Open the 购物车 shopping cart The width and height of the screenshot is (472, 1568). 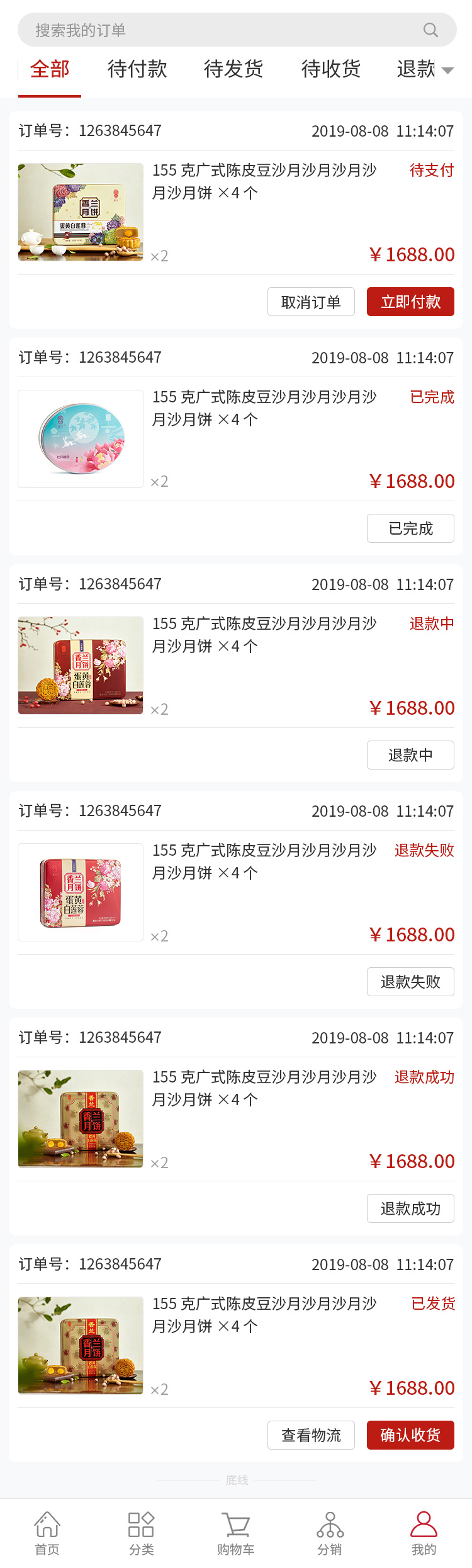[x=235, y=1533]
